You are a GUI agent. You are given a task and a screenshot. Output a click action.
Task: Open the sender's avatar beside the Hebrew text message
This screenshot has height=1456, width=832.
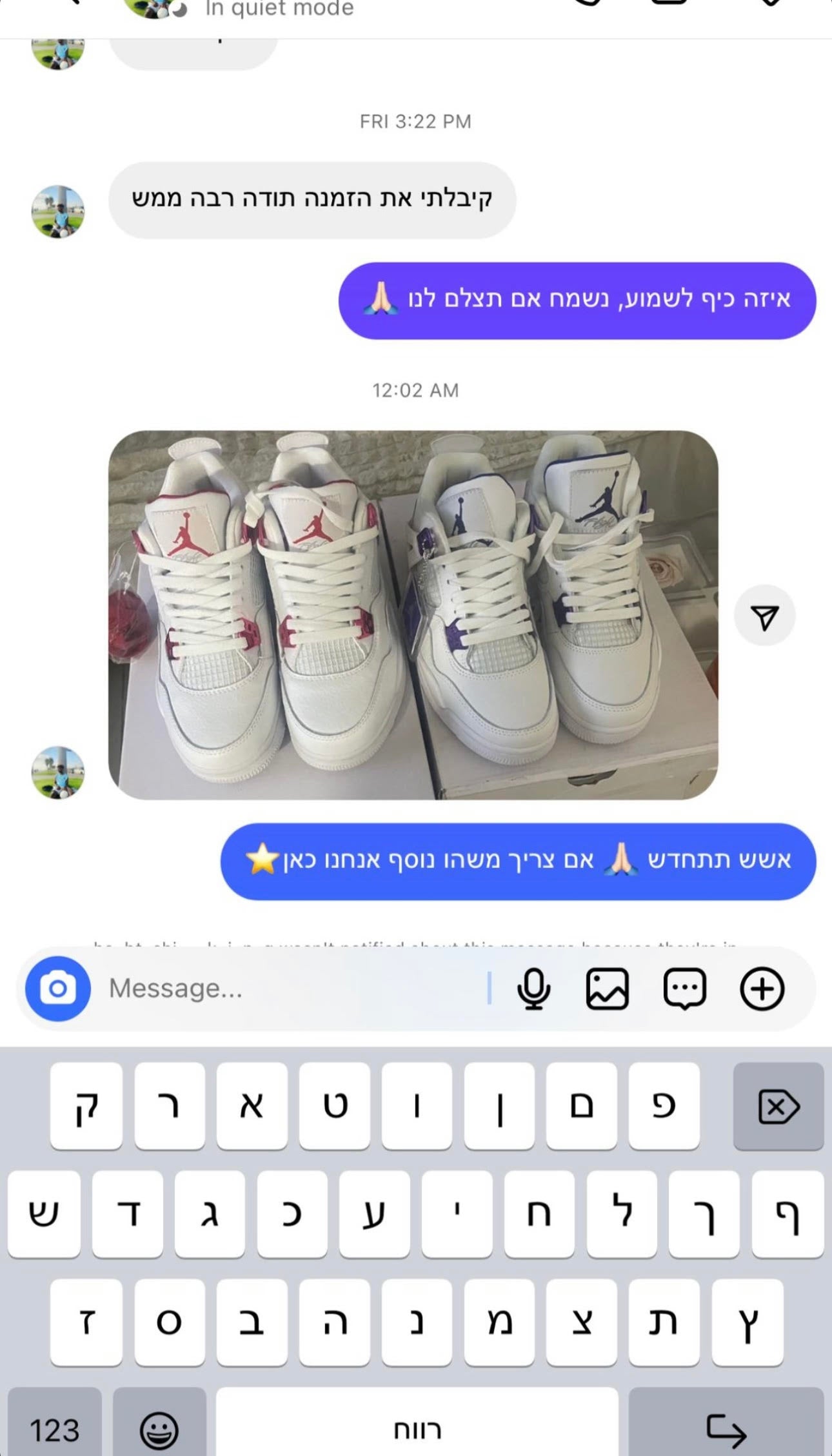pyautogui.click(x=58, y=212)
